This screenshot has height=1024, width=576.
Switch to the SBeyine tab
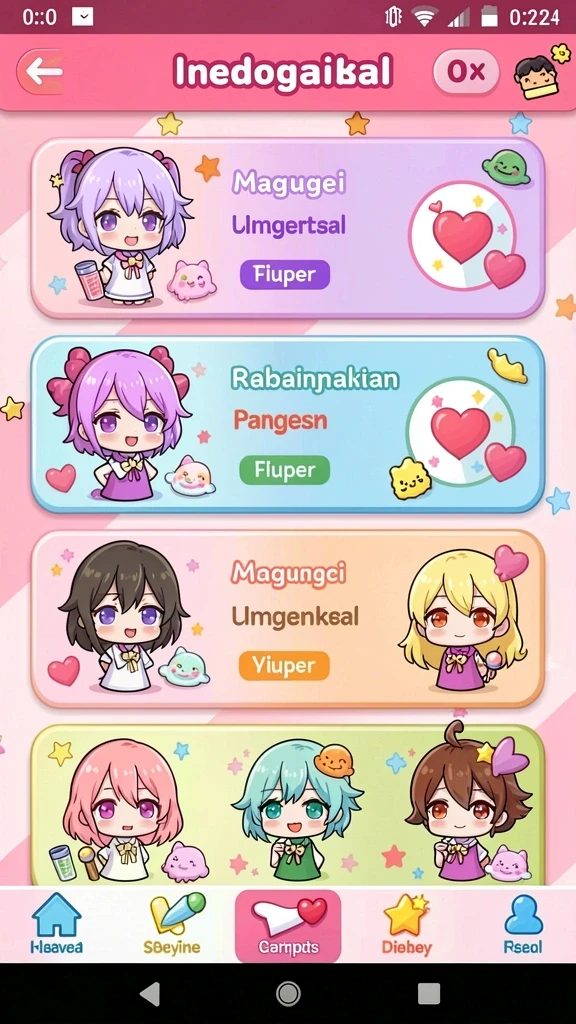pos(172,925)
